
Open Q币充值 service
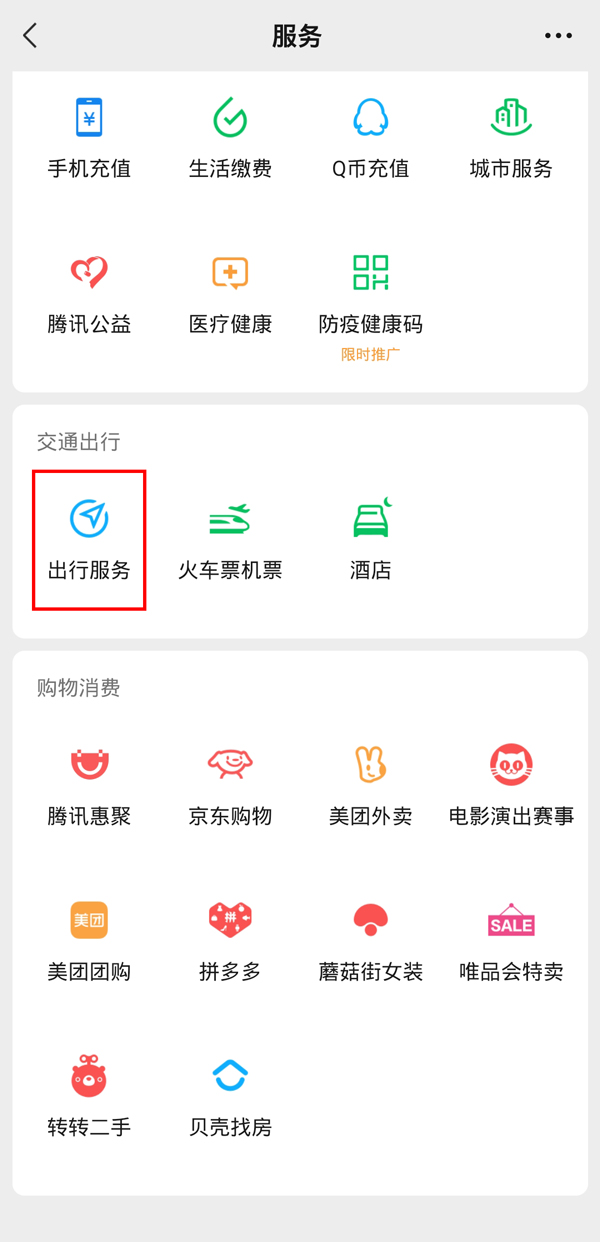tap(371, 138)
